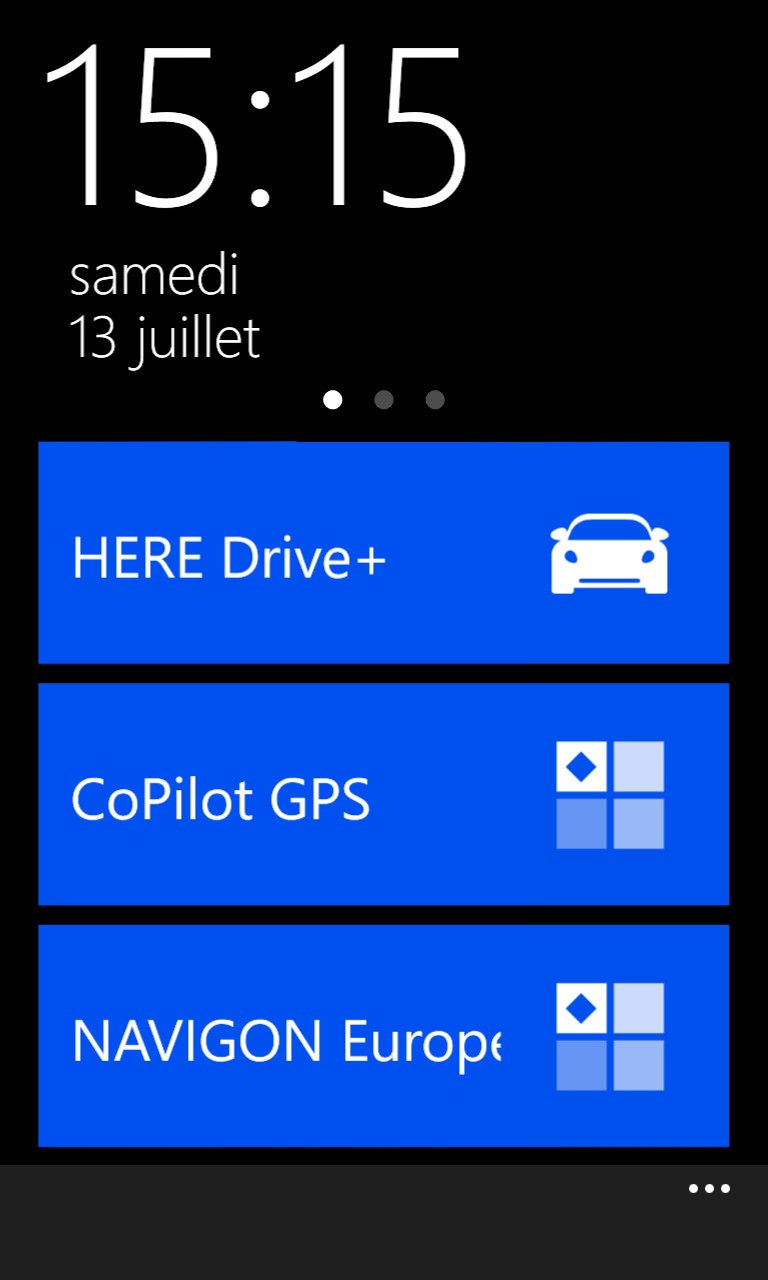The image size is (768, 1280).
Task: Jump to the second page indicator dot
Action: (x=384, y=400)
